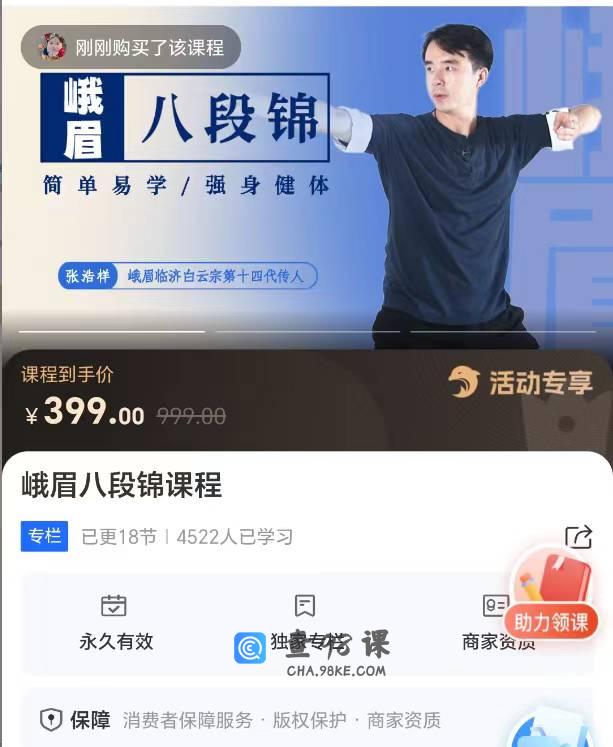The width and height of the screenshot is (613, 747).
Task: Open the 商家资质 info
Action: pos(497,622)
